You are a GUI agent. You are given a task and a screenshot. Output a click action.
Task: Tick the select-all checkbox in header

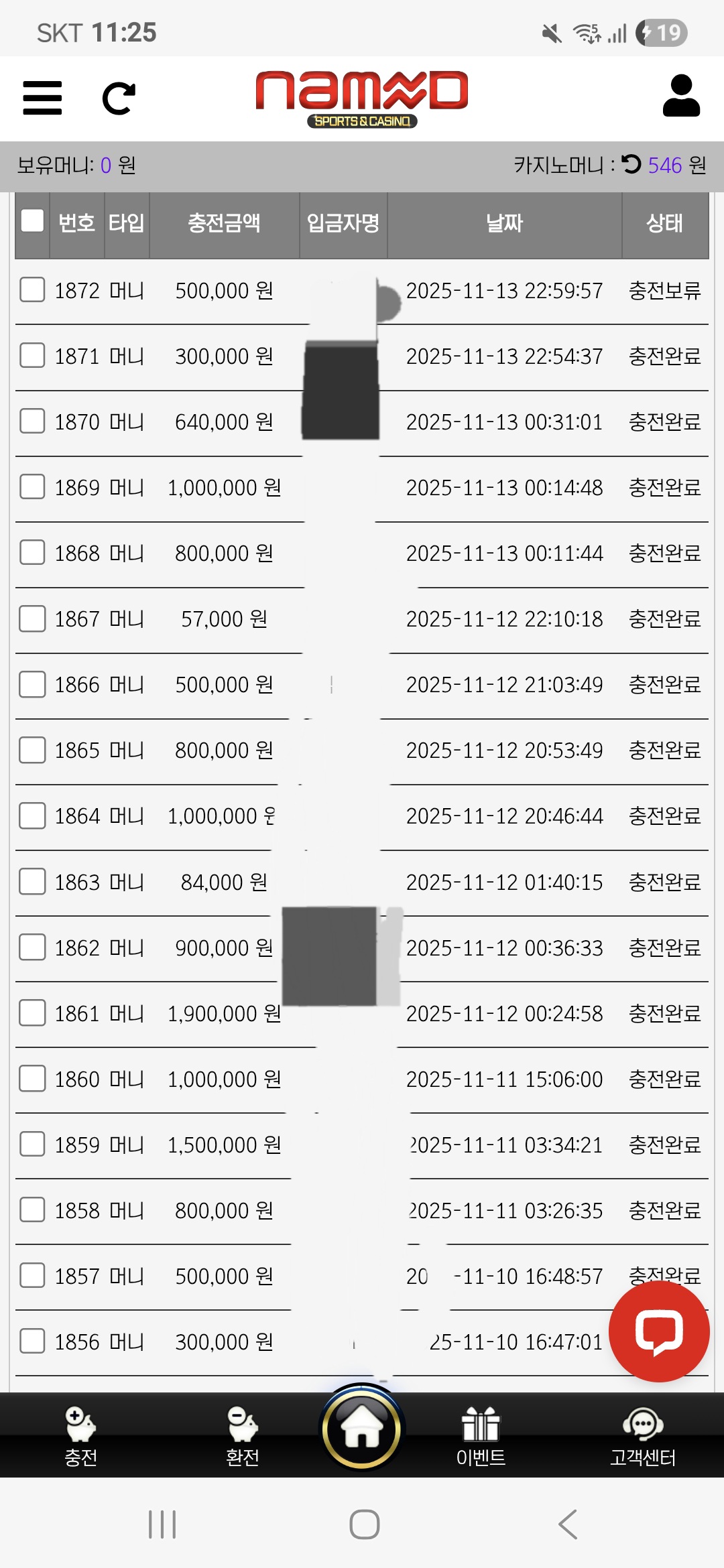(32, 220)
